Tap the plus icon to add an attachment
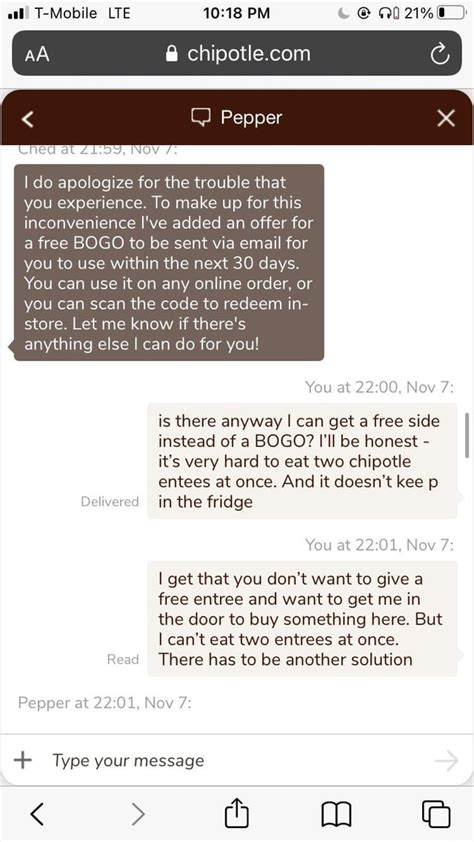 (x=23, y=760)
